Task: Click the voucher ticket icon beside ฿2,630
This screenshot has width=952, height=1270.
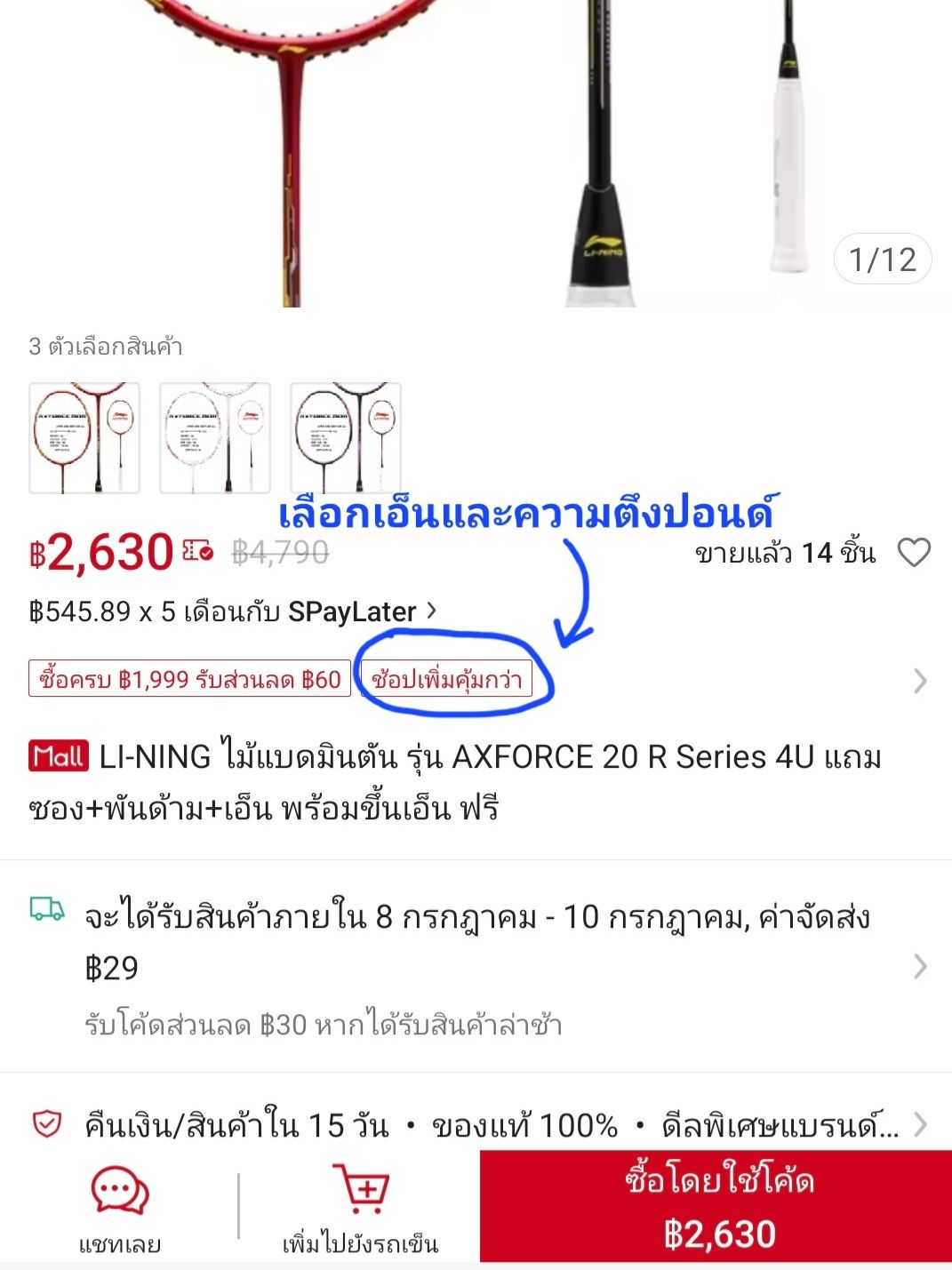Action: (x=197, y=551)
